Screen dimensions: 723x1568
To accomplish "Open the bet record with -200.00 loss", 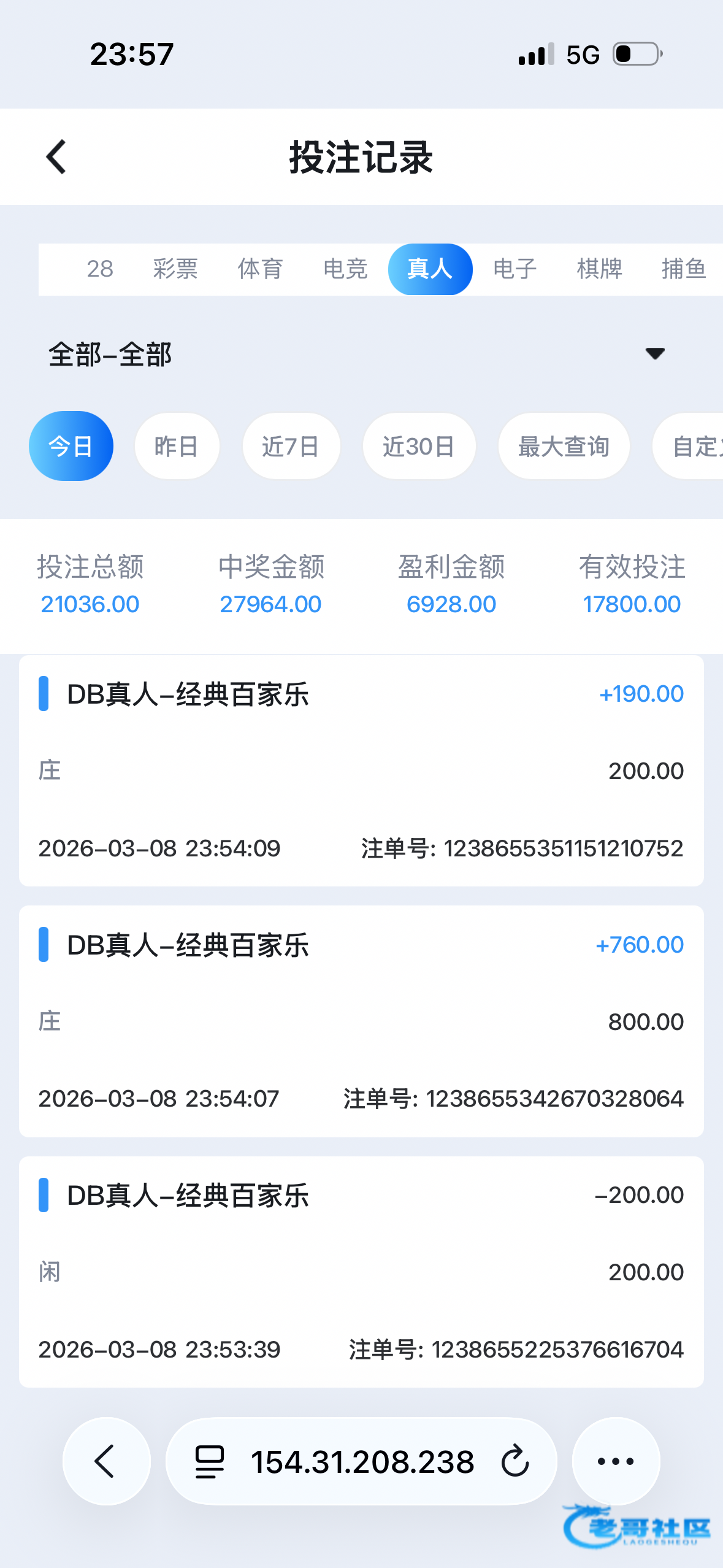I will (361, 1272).
